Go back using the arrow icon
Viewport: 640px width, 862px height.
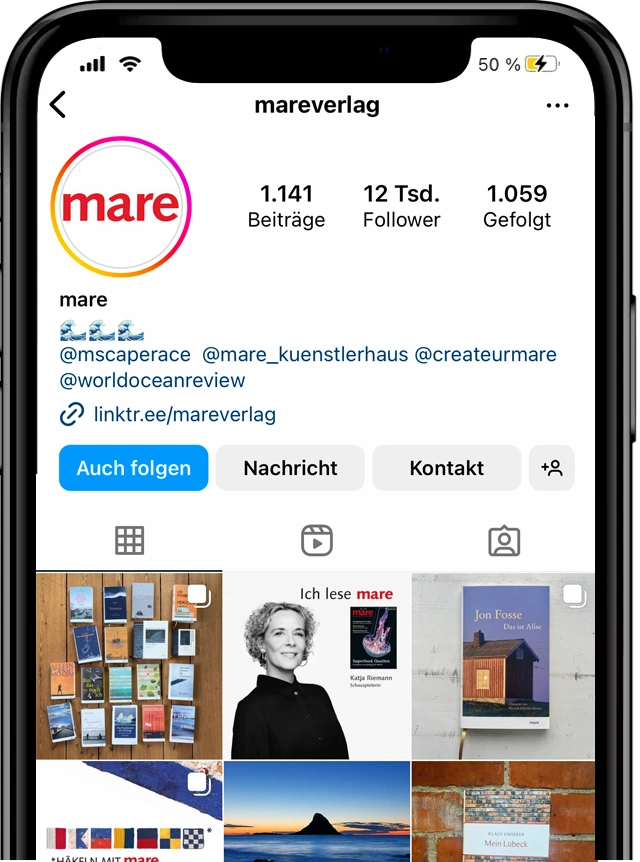pyautogui.click(x=58, y=105)
